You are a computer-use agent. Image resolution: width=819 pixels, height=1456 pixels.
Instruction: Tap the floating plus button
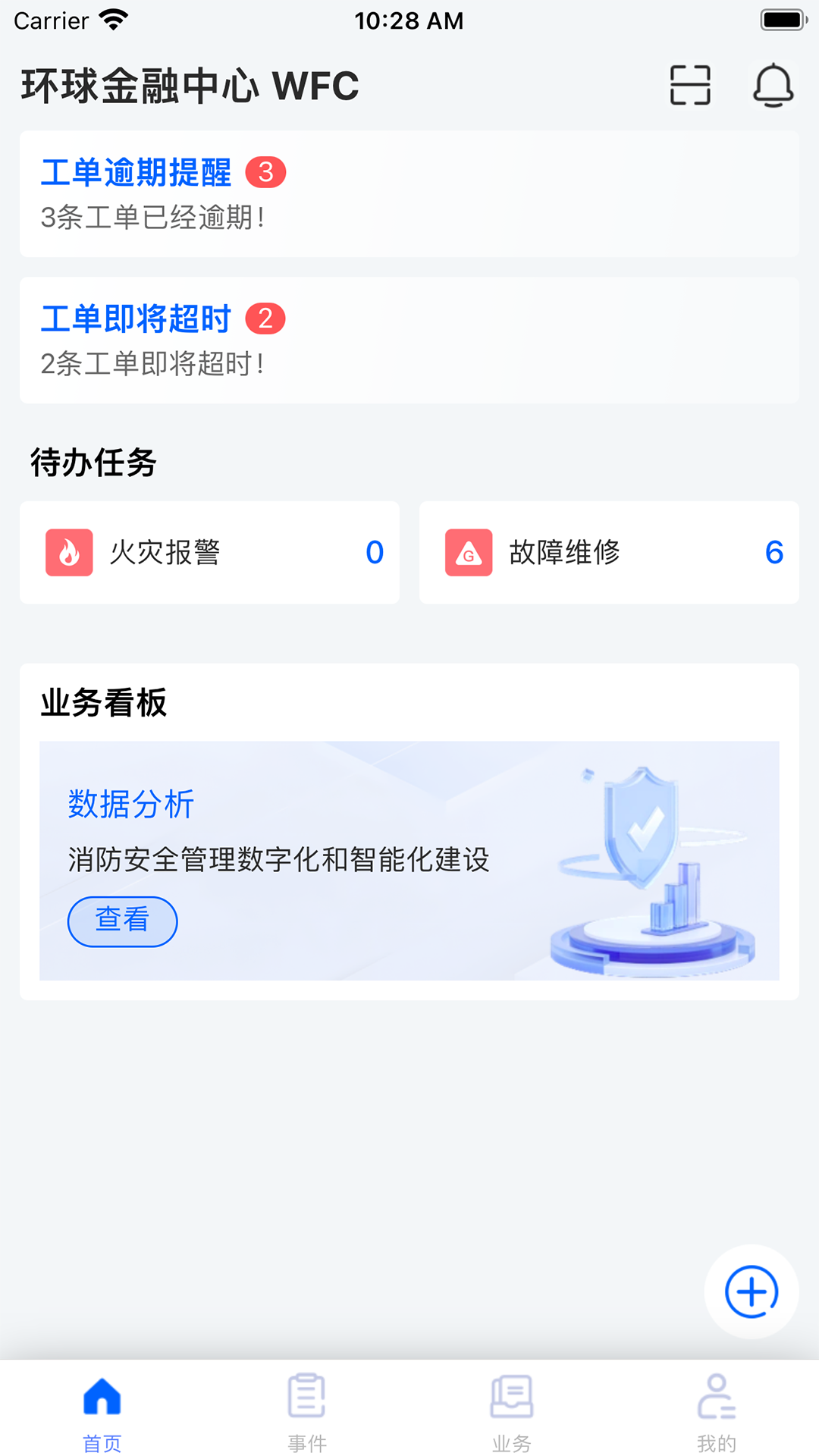[750, 1293]
